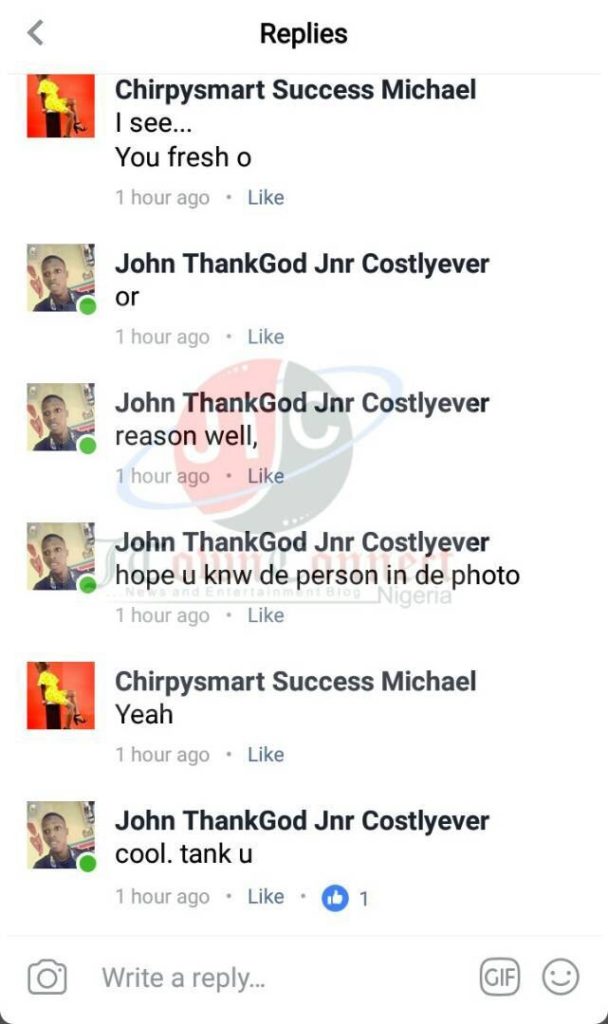The image size is (608, 1024).
Task: Like the "reason well," comment
Action: tap(265, 476)
